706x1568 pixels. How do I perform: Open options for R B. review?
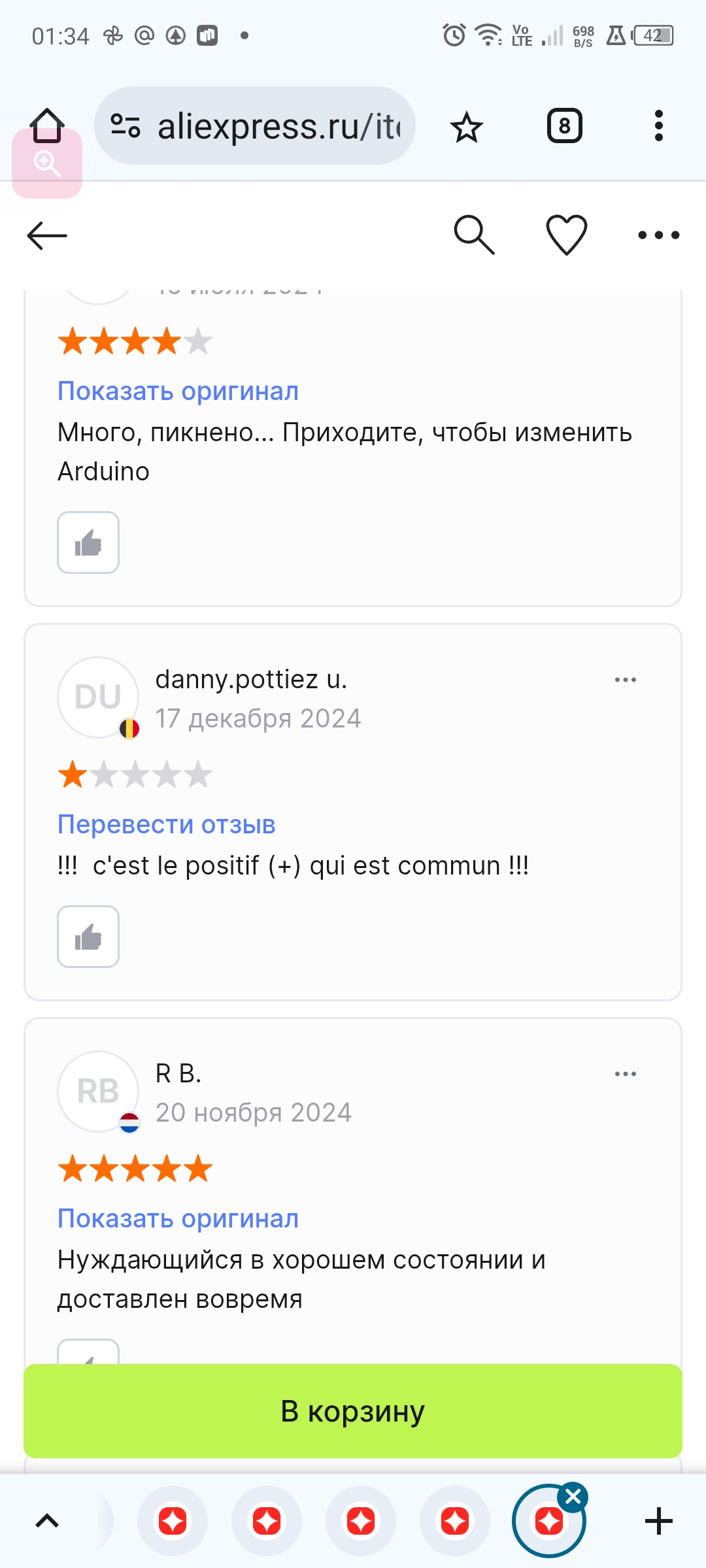pyautogui.click(x=625, y=1074)
